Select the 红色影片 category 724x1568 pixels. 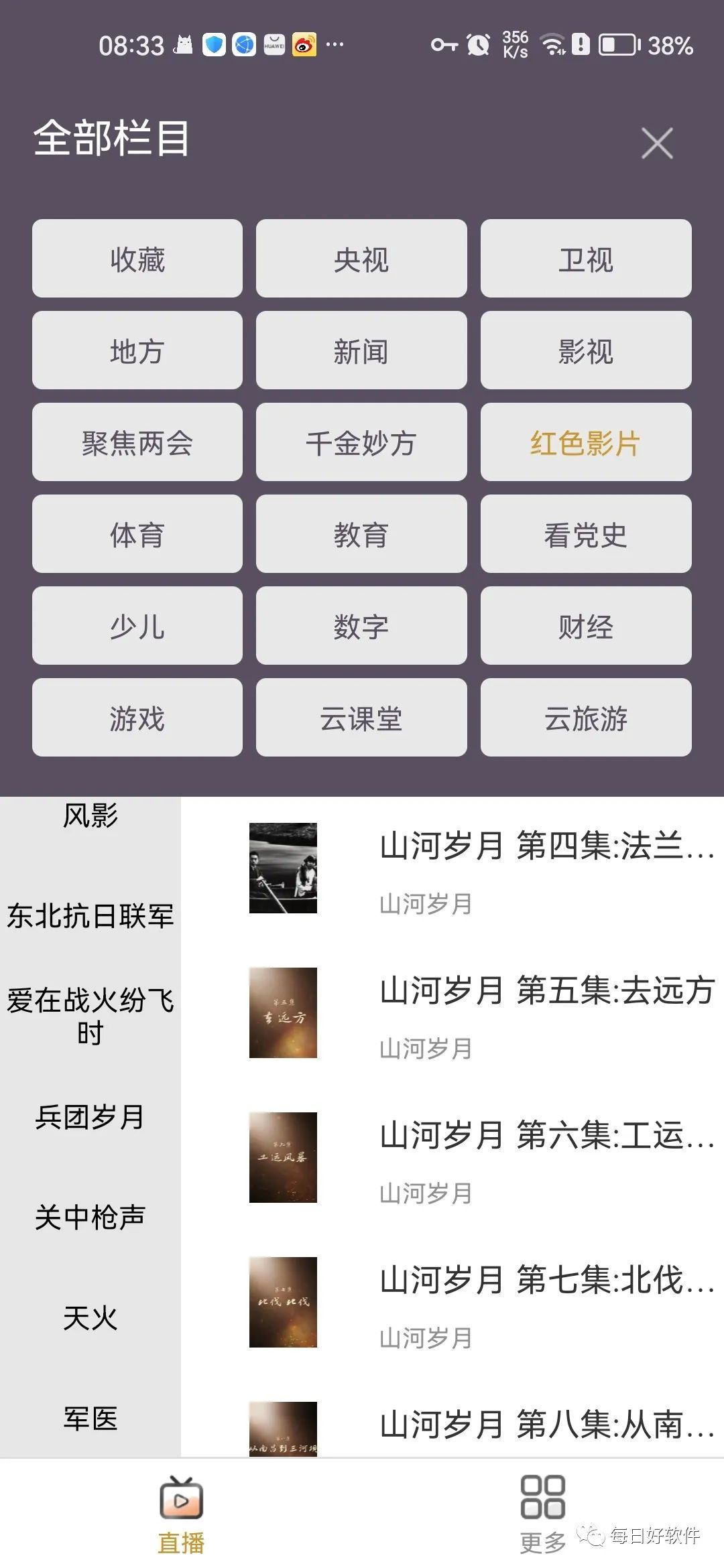[x=586, y=442]
